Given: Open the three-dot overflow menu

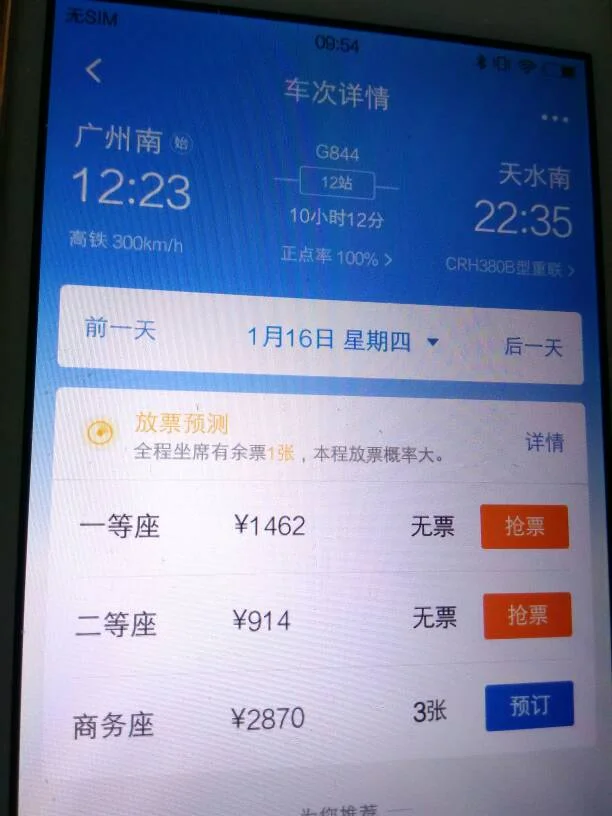Looking at the screenshot, I should pyautogui.click(x=553, y=118).
